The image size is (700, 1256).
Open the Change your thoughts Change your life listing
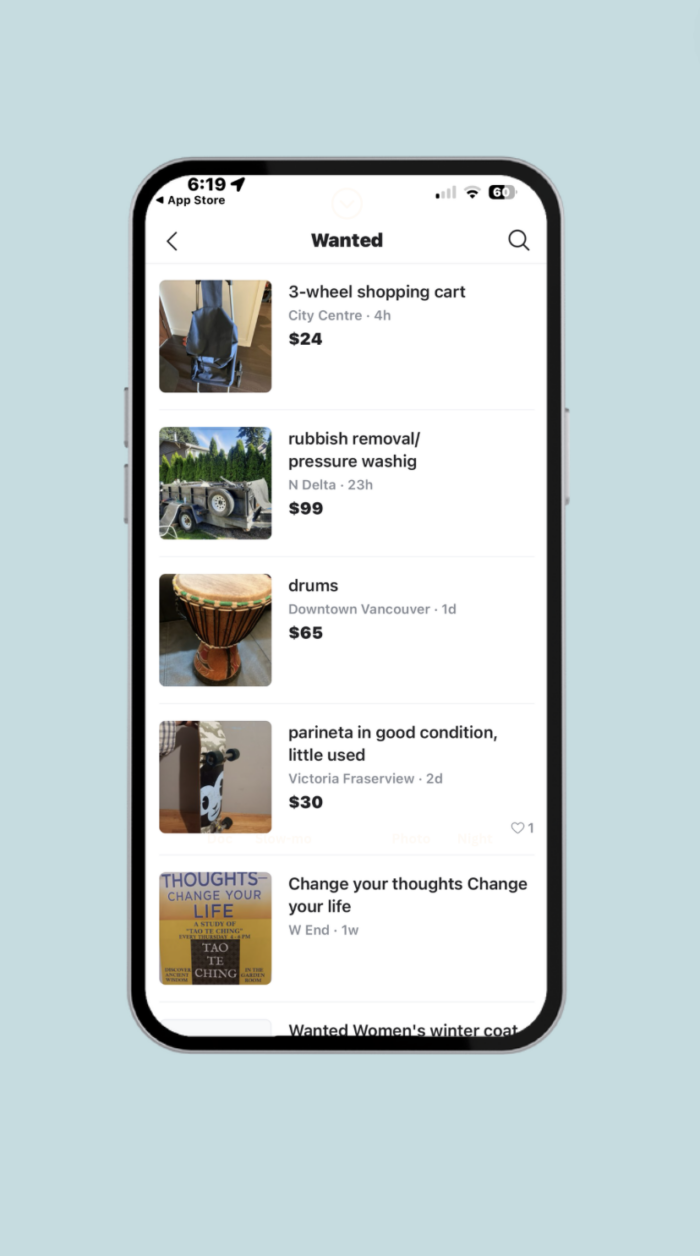407,895
